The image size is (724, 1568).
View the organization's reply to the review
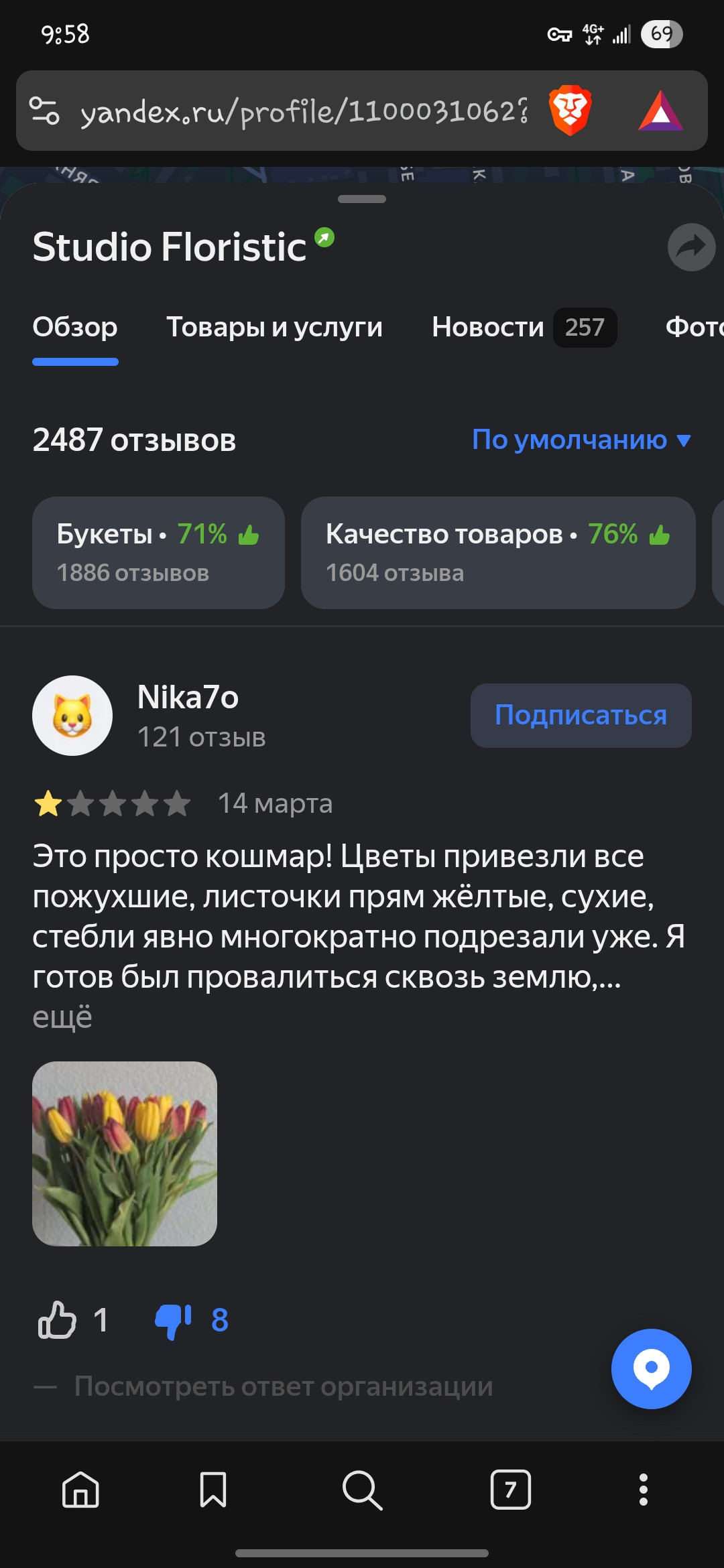283,1386
